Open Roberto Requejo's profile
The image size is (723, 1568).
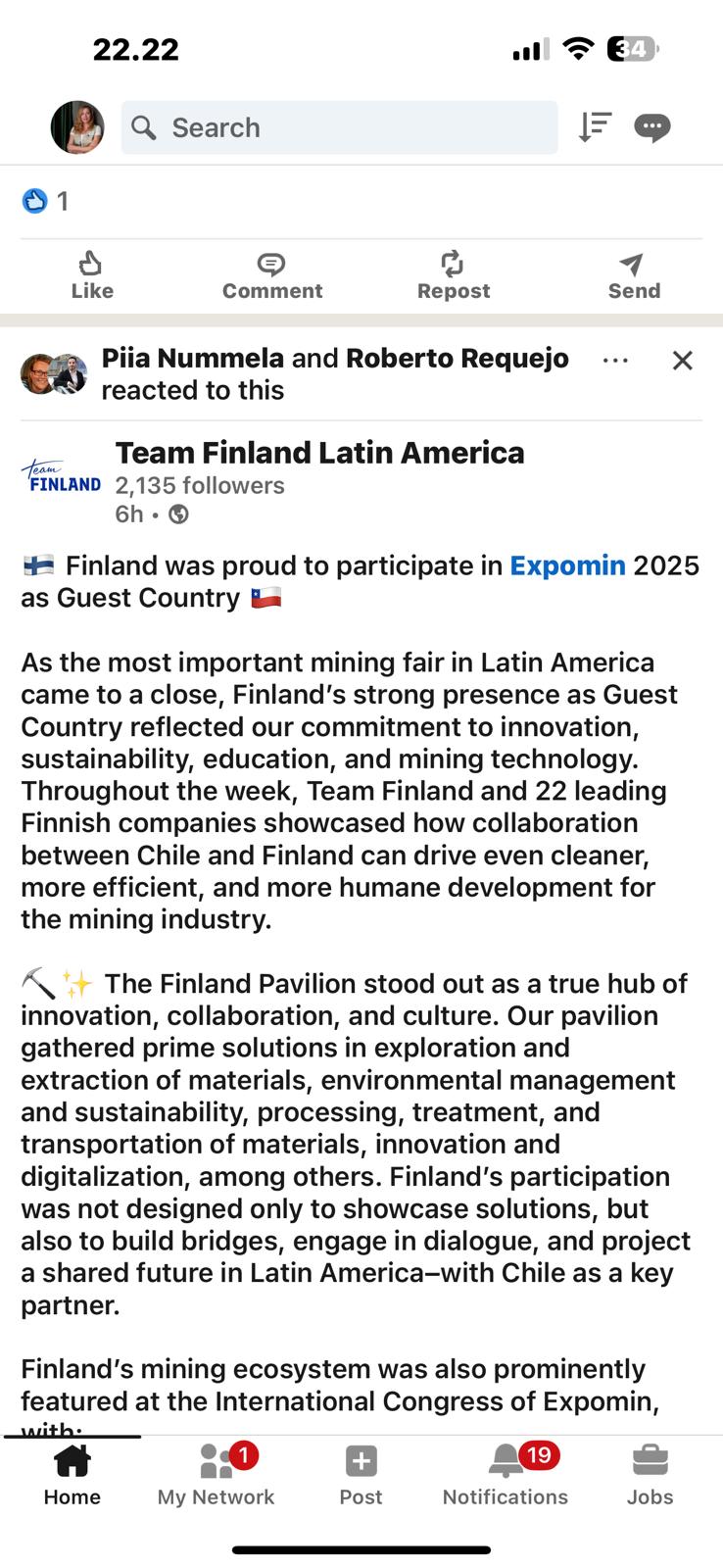457,359
